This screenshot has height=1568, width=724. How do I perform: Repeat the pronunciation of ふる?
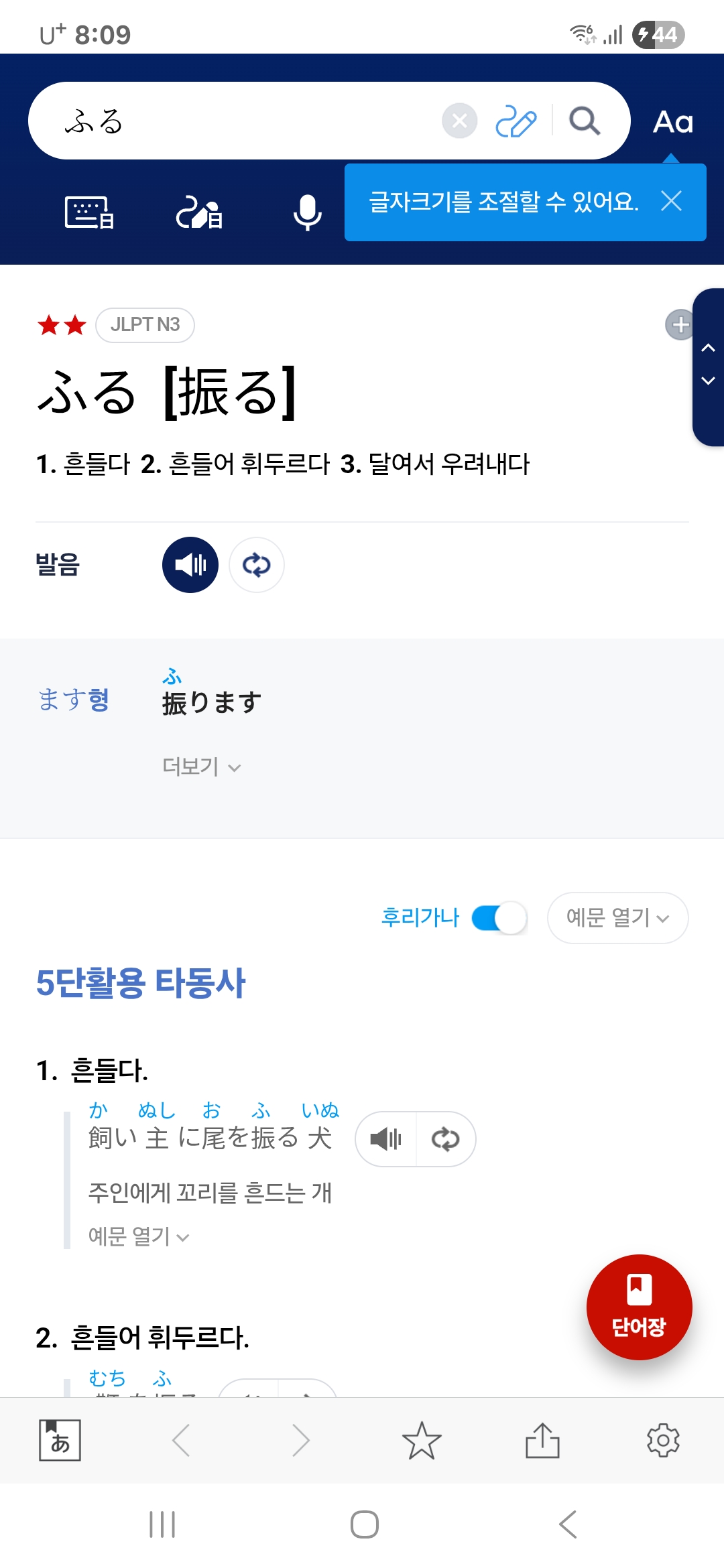[257, 565]
